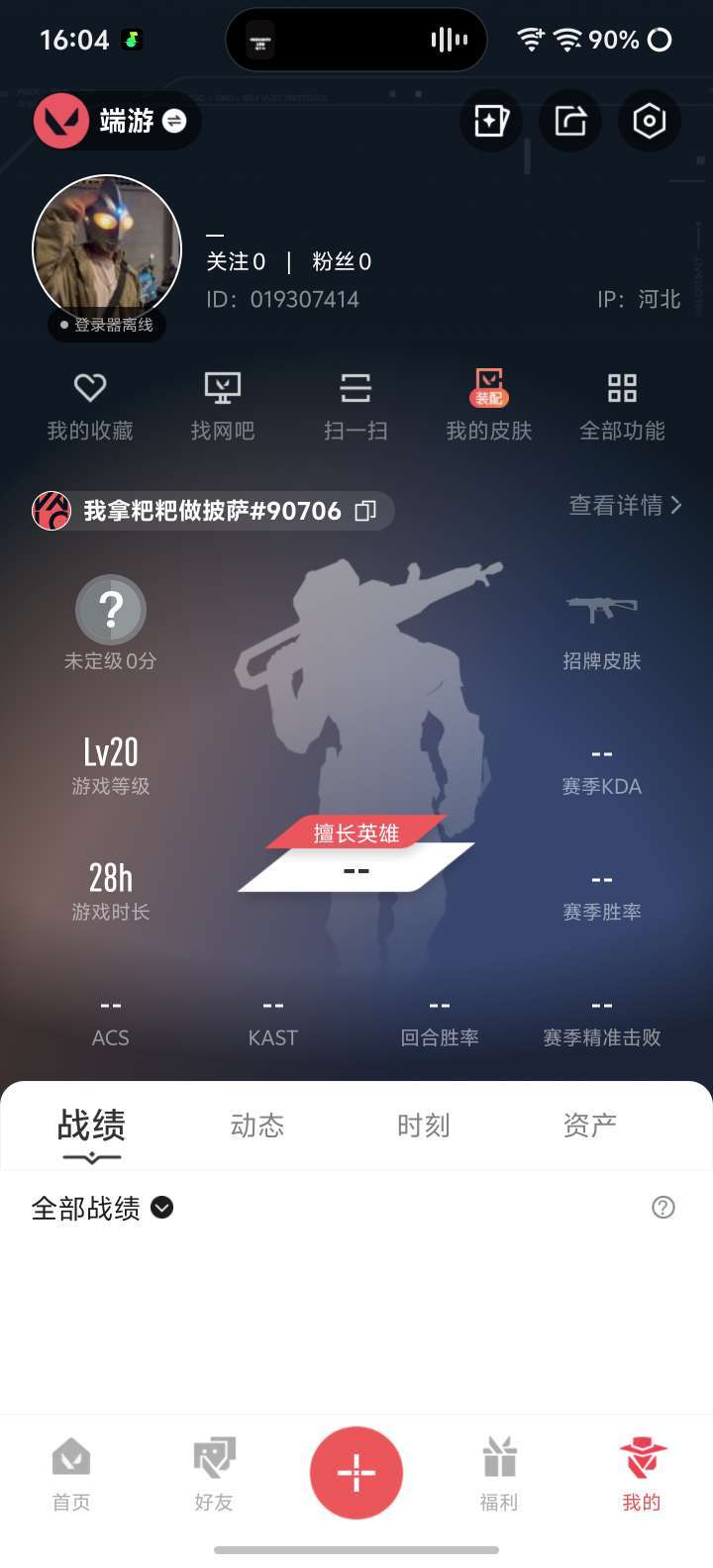Share profile via the share icon
Image resolution: width=713 pixels, height=1568 pixels.
click(x=570, y=121)
